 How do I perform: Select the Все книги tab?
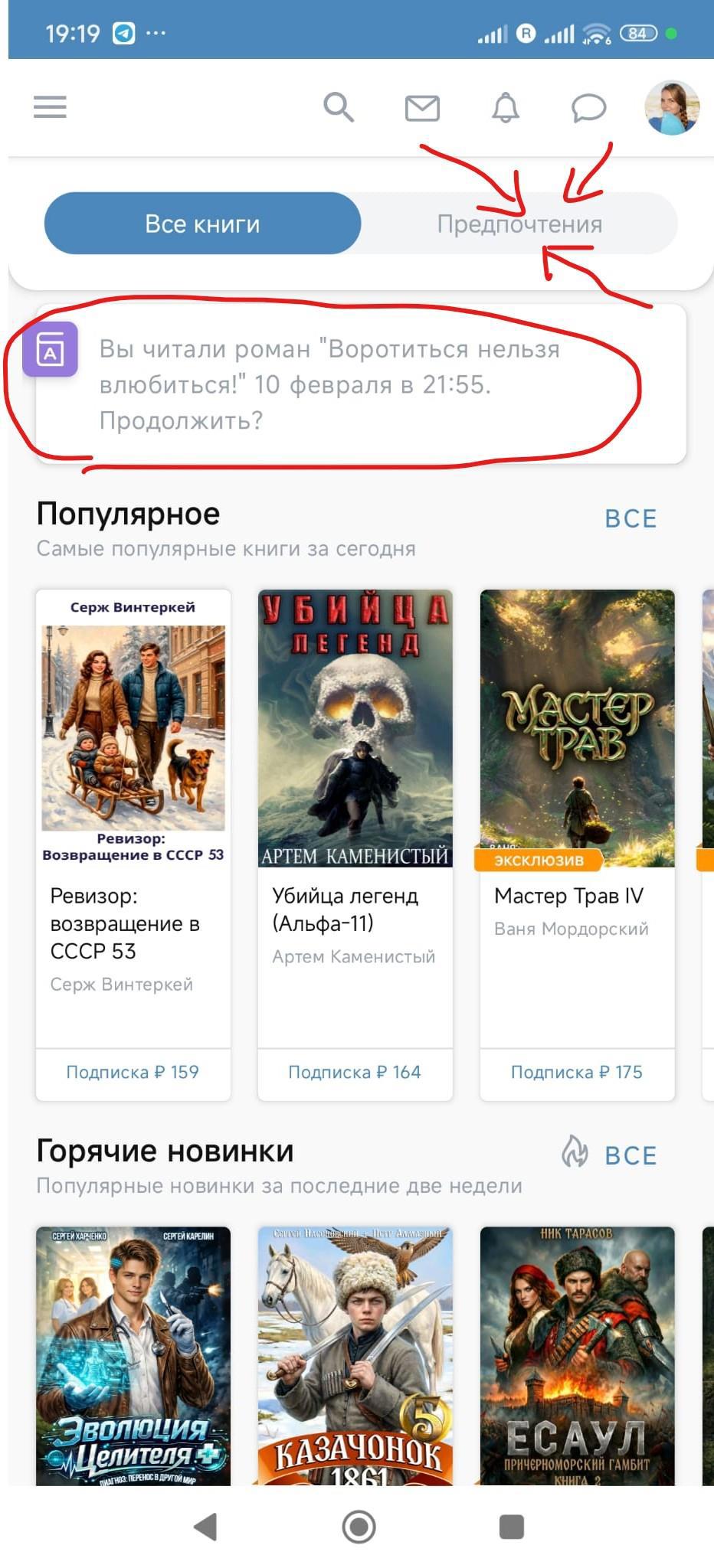pos(202,224)
